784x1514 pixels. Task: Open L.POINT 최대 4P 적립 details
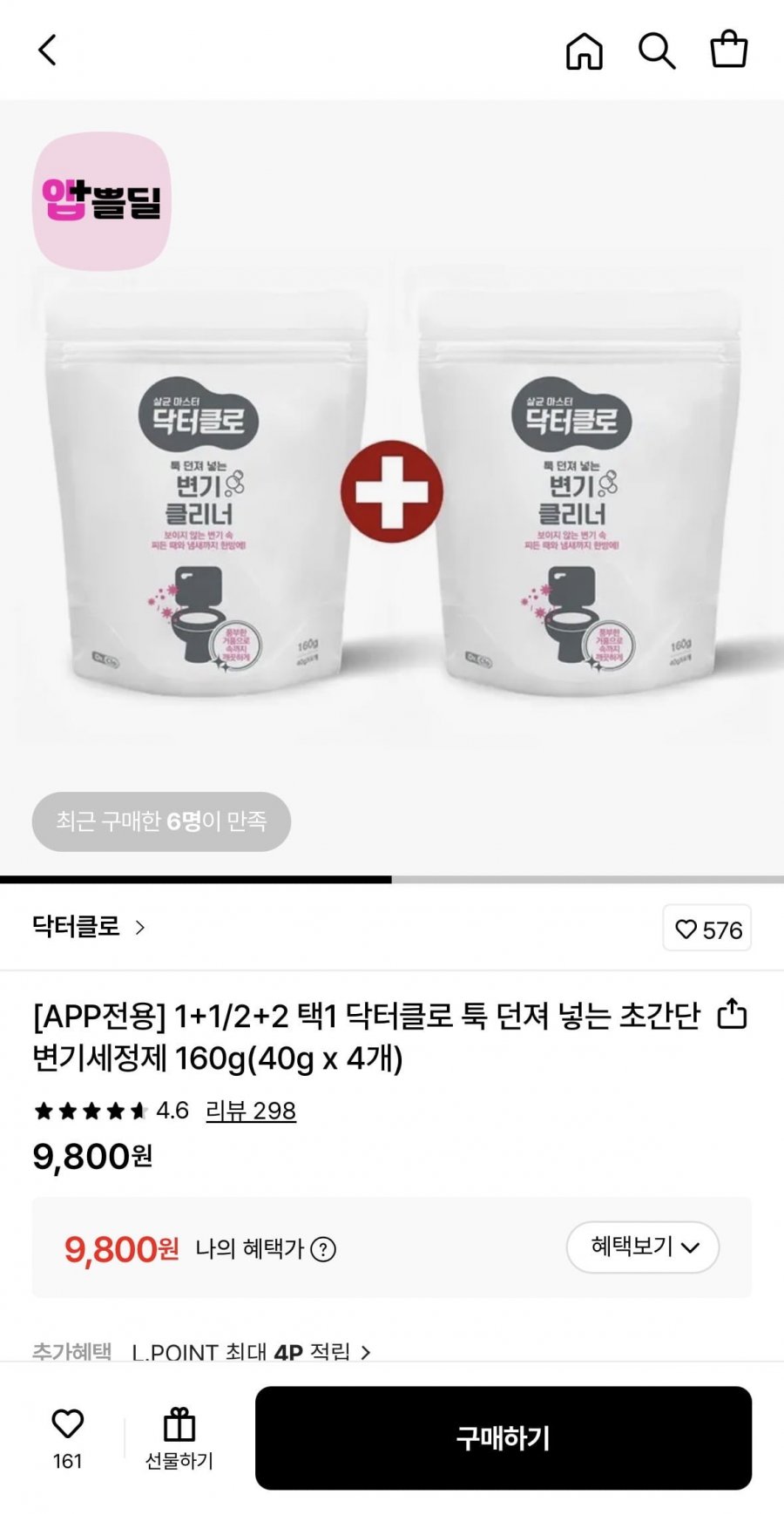[251, 1351]
